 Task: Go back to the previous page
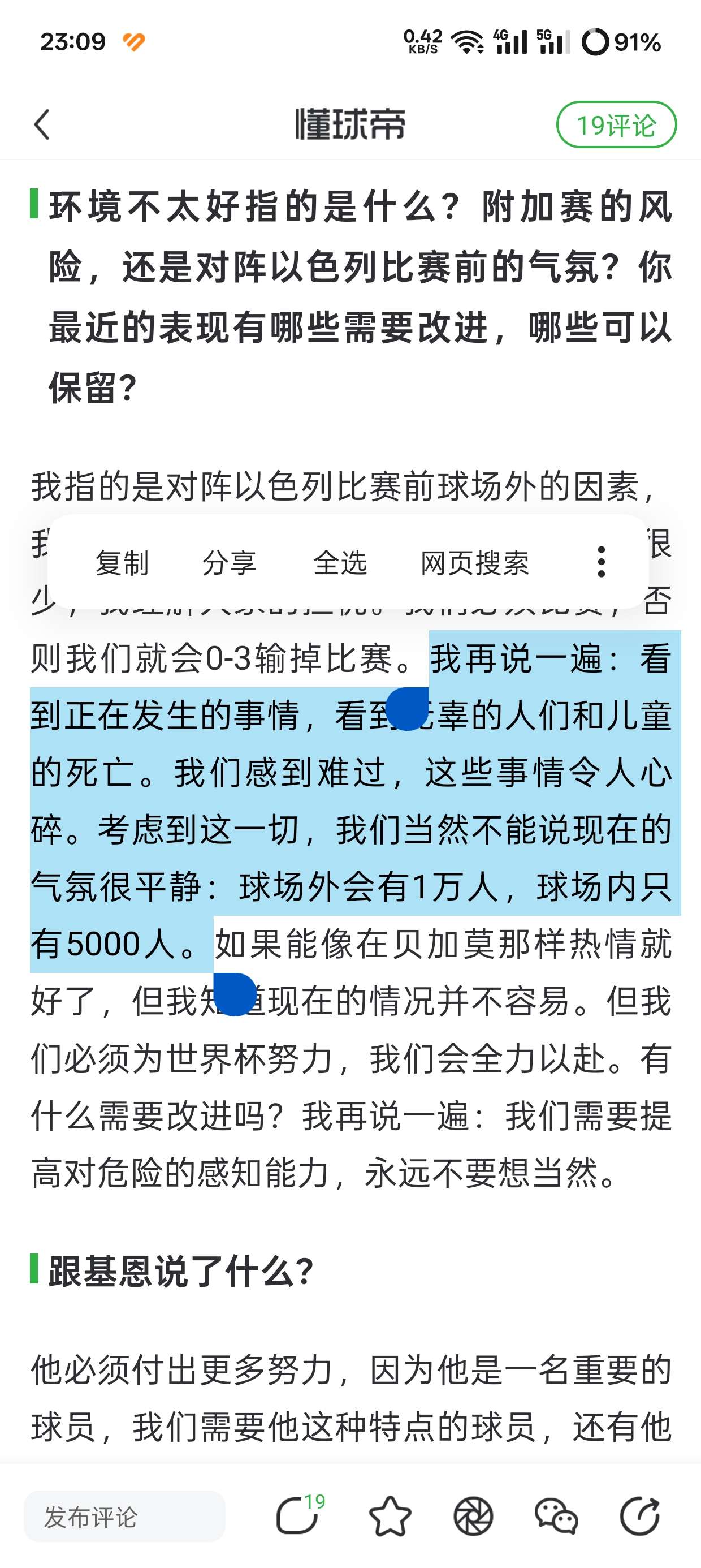pyautogui.click(x=42, y=125)
